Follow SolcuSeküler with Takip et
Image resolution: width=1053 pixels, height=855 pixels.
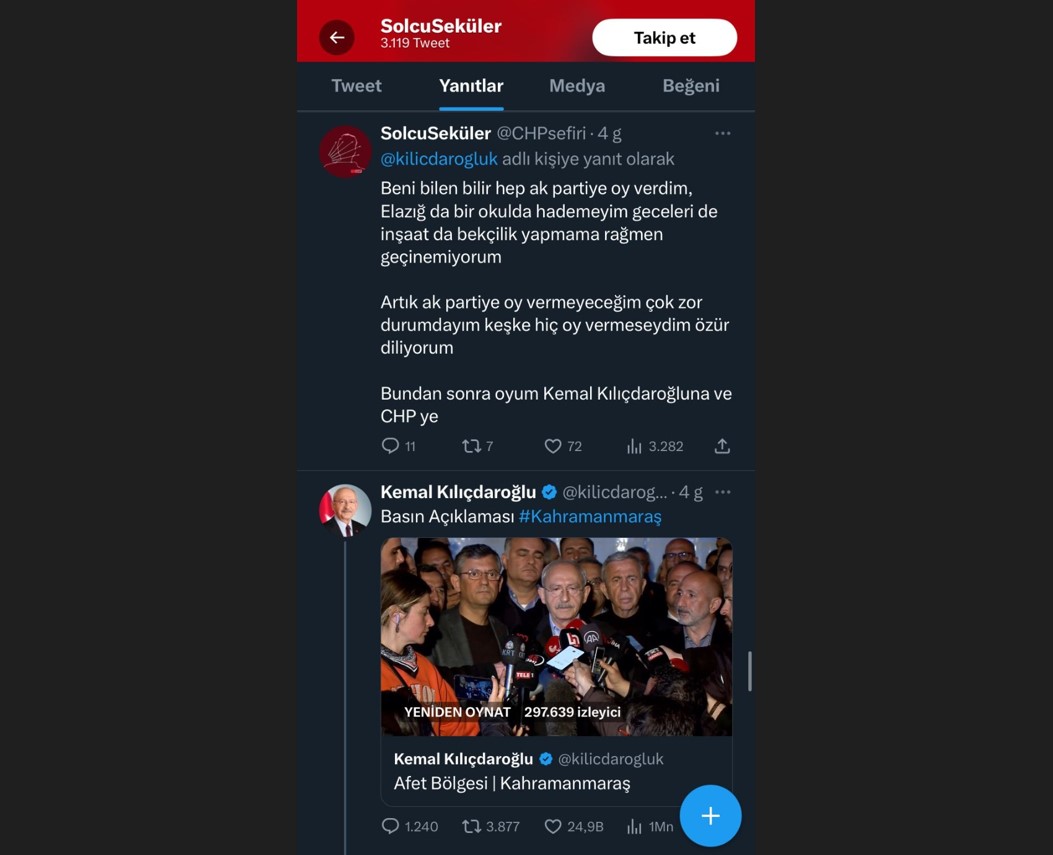[x=664, y=38]
